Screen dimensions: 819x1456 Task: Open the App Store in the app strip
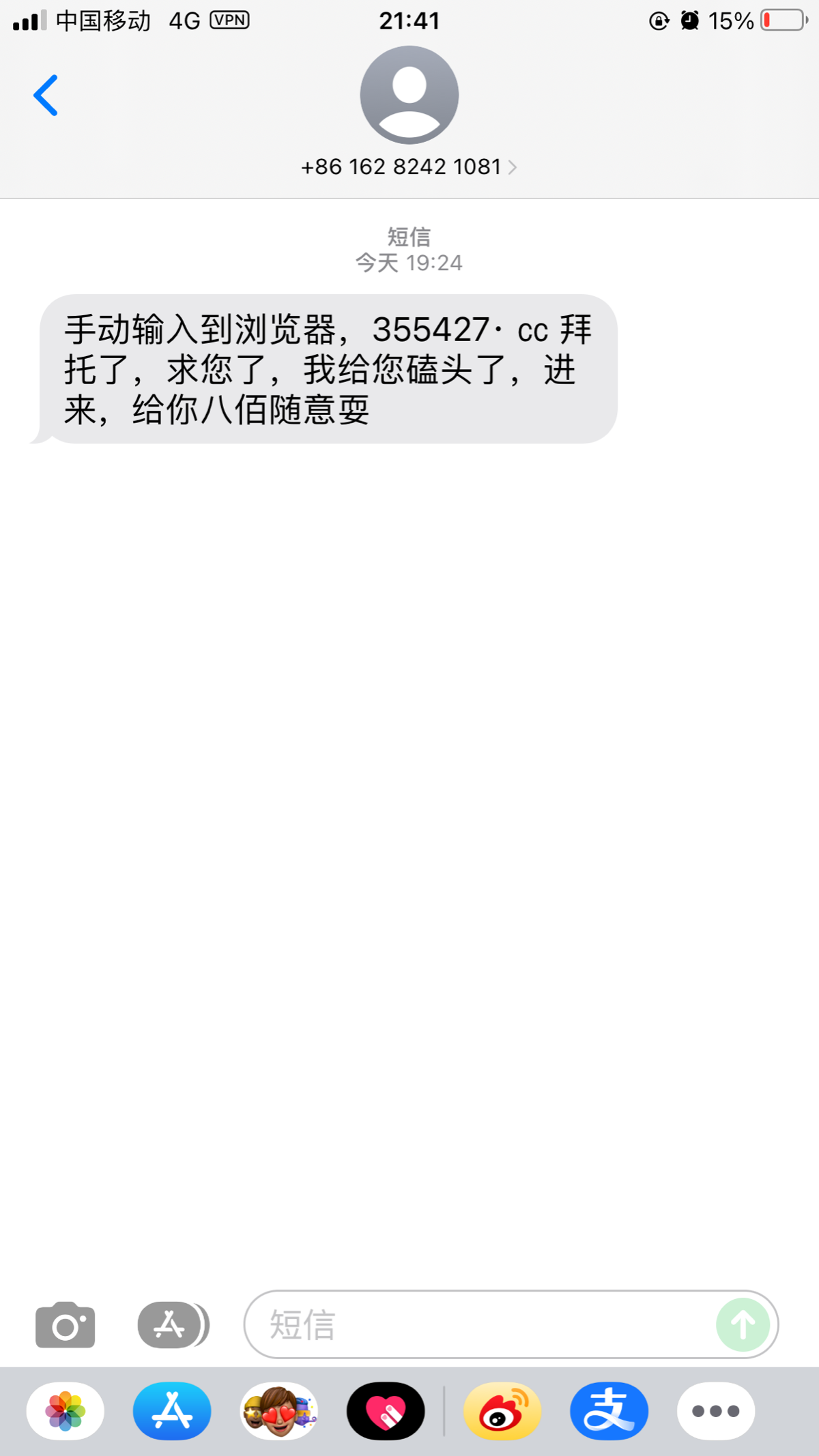pos(172,1411)
